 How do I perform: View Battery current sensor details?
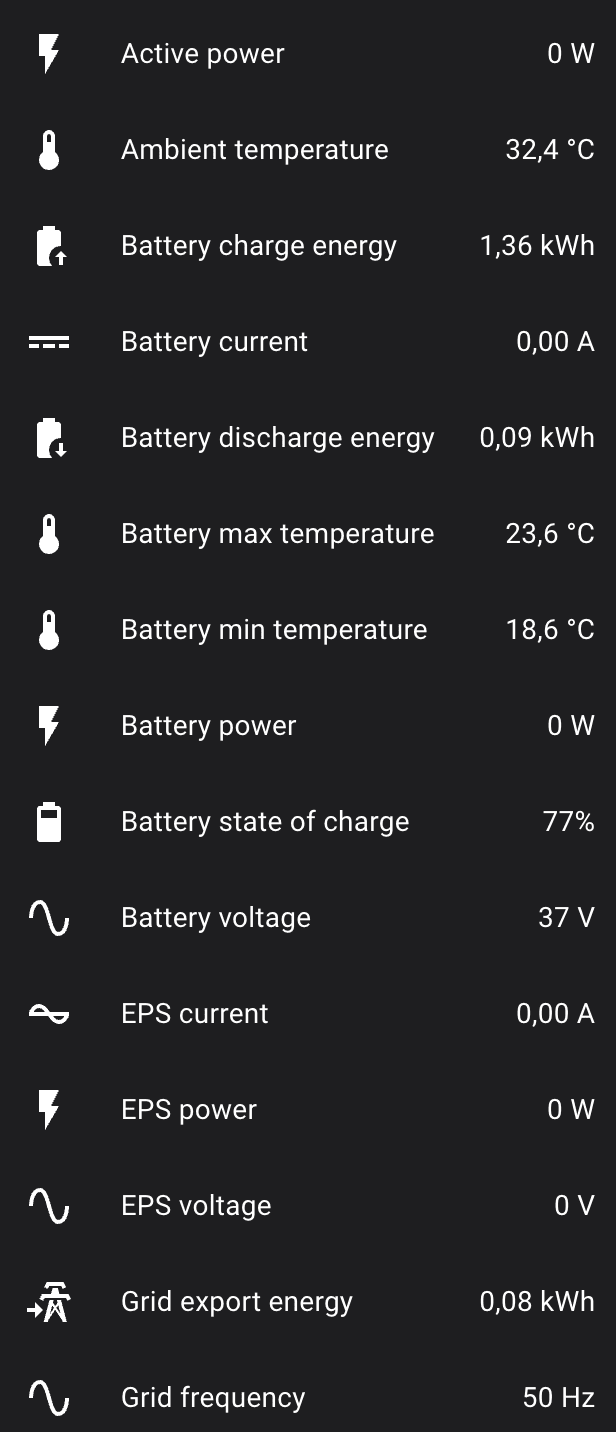[214, 342]
